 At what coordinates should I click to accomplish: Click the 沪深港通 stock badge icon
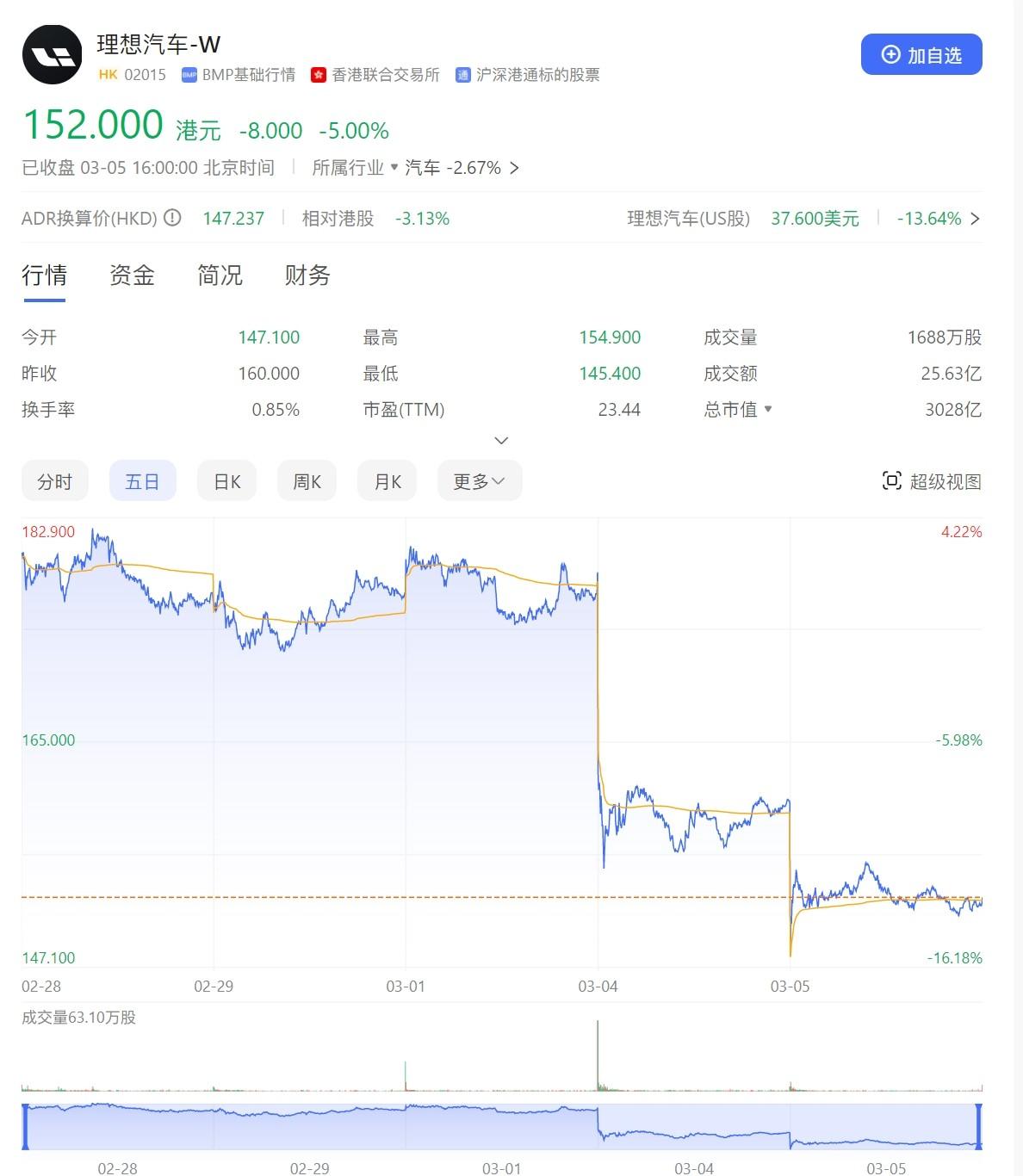pyautogui.click(x=462, y=75)
